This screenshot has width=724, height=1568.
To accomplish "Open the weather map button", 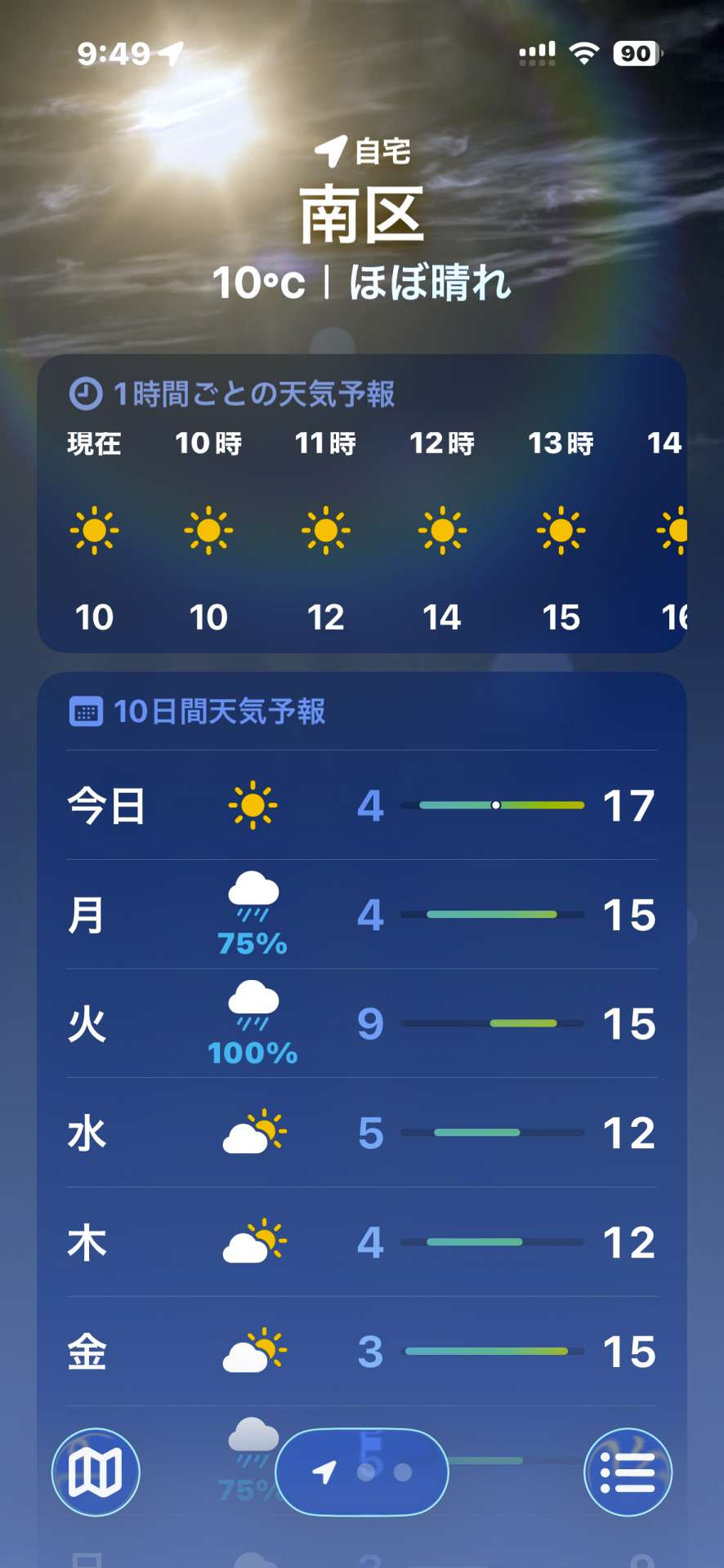I will pyautogui.click(x=96, y=1472).
